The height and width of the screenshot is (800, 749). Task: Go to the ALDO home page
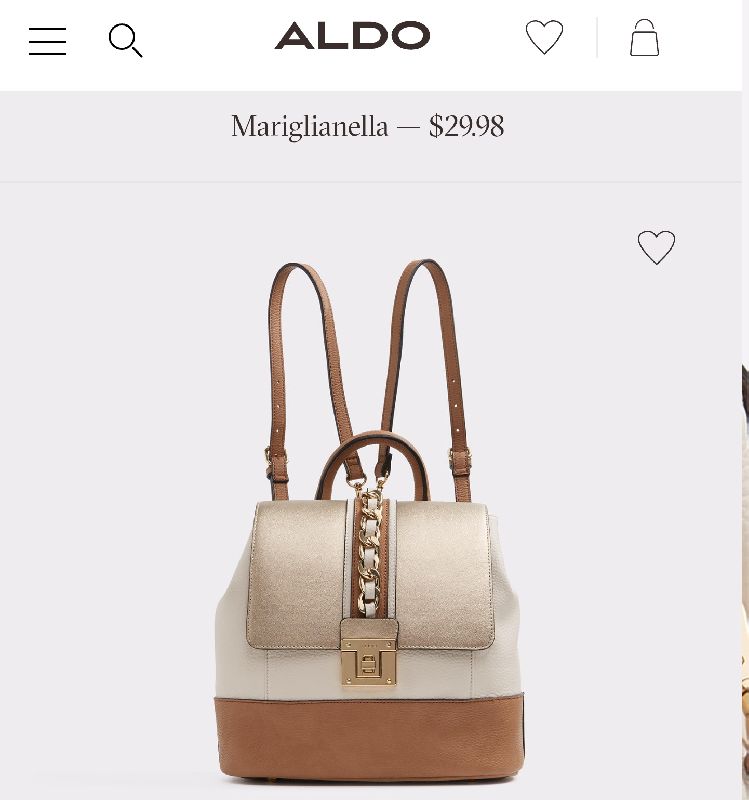click(352, 37)
